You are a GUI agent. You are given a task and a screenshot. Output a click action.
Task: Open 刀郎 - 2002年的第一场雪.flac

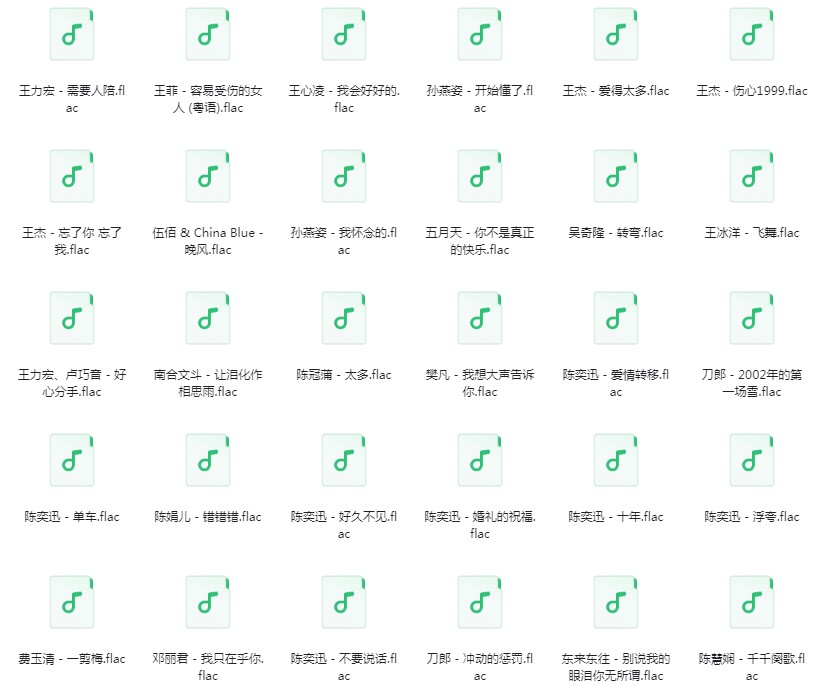(752, 318)
